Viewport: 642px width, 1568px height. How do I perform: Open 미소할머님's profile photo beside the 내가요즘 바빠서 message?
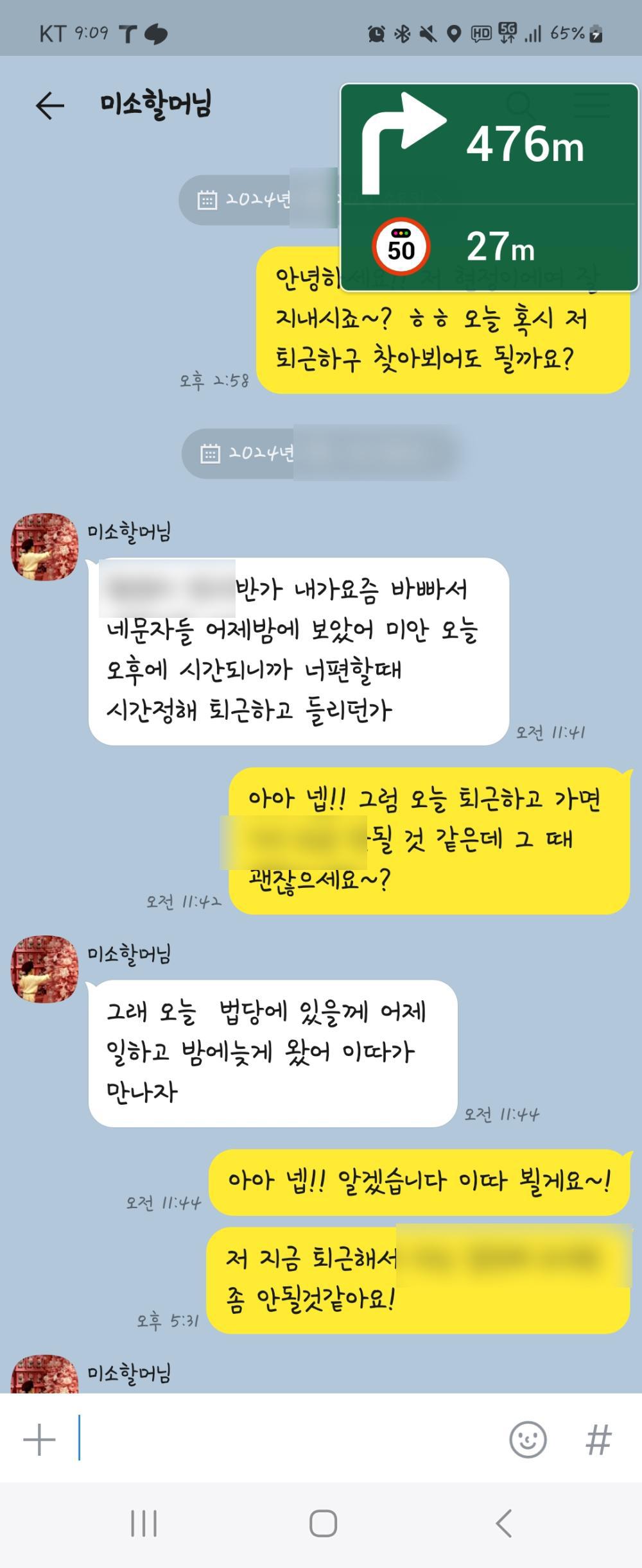[44, 547]
